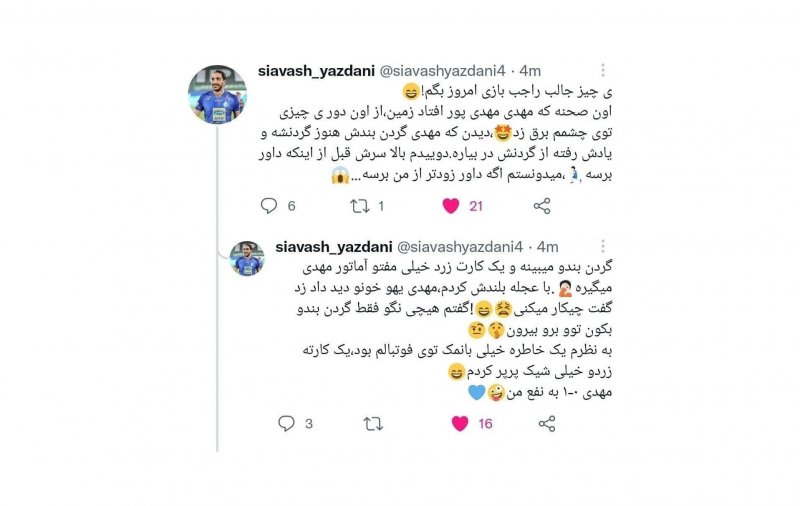The width and height of the screenshot is (800, 506).
Task: Open the small avatar on the second tweet
Action: [246, 259]
